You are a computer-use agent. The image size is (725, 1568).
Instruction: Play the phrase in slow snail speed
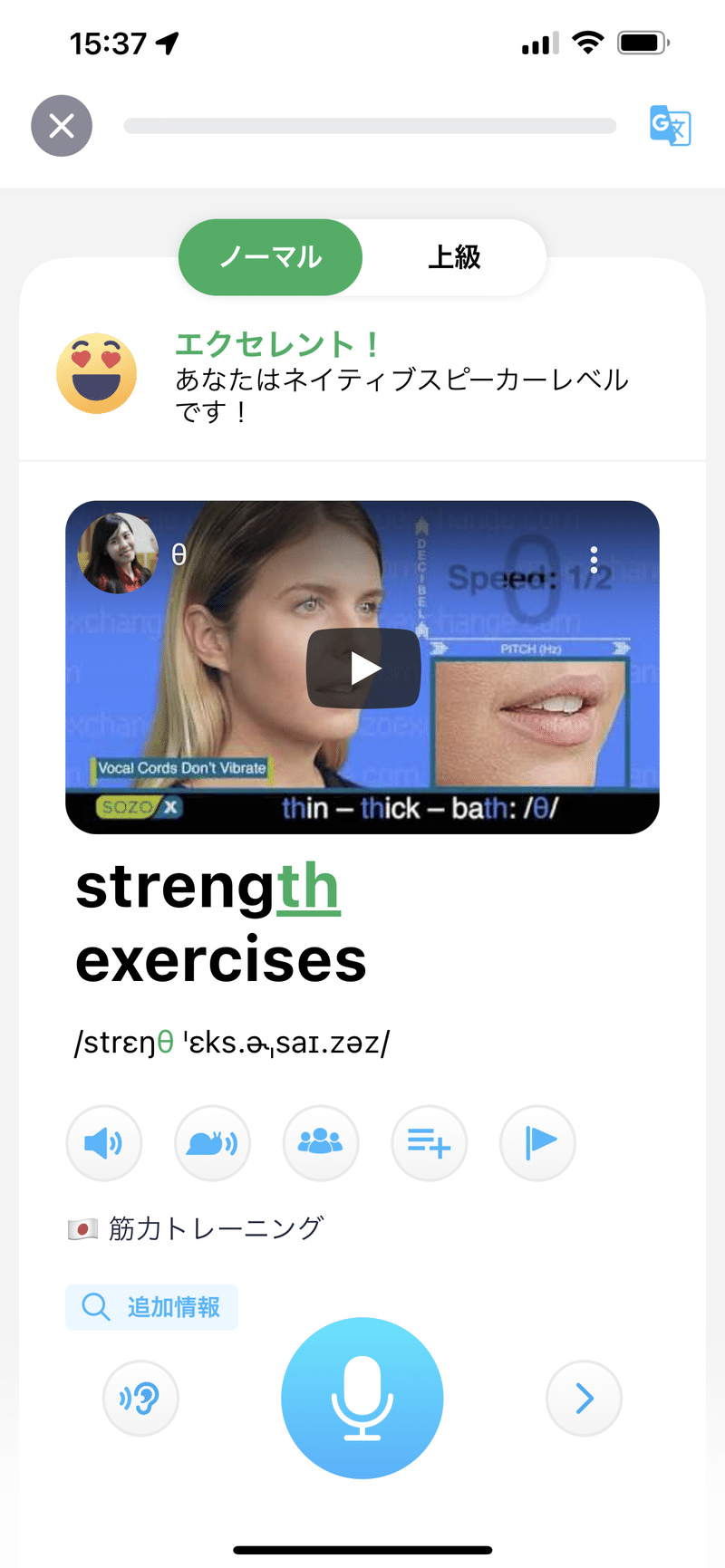212,1143
